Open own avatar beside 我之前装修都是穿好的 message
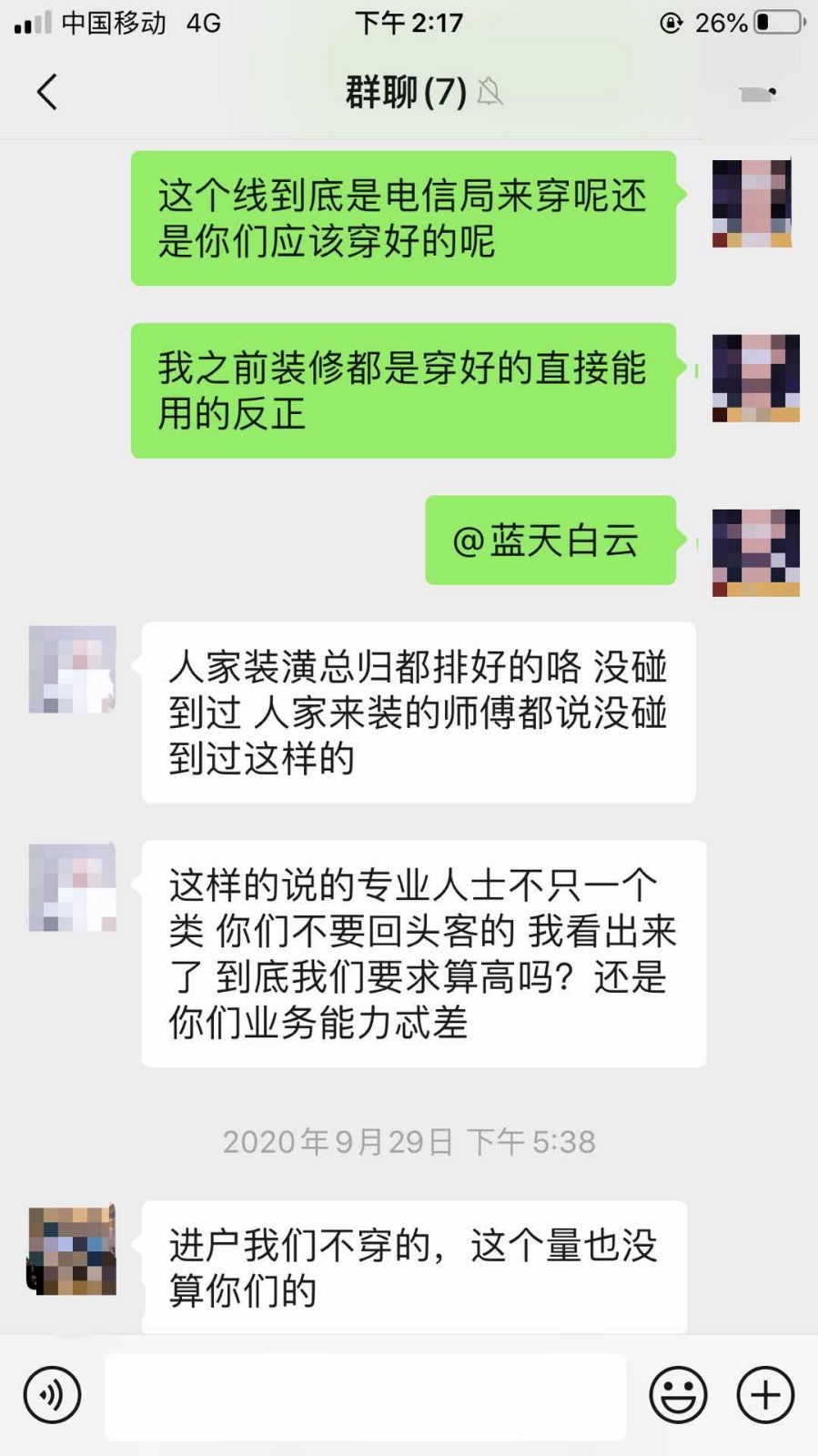The height and width of the screenshot is (1456, 818). coord(755,378)
